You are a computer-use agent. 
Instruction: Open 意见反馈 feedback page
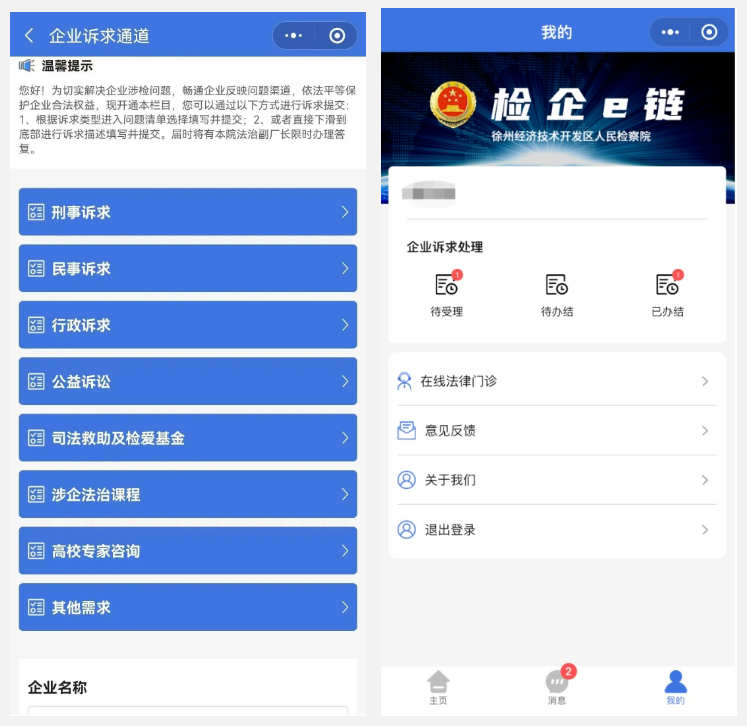556,430
